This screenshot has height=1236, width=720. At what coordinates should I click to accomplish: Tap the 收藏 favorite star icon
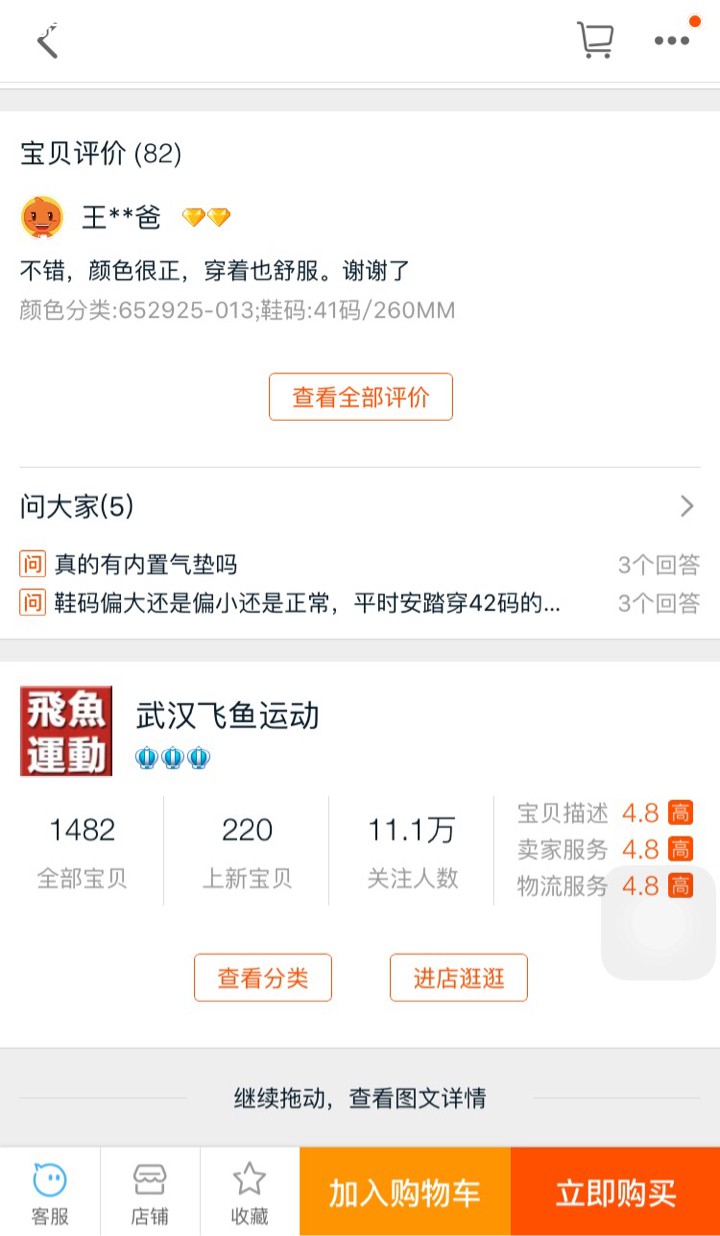tap(250, 1190)
